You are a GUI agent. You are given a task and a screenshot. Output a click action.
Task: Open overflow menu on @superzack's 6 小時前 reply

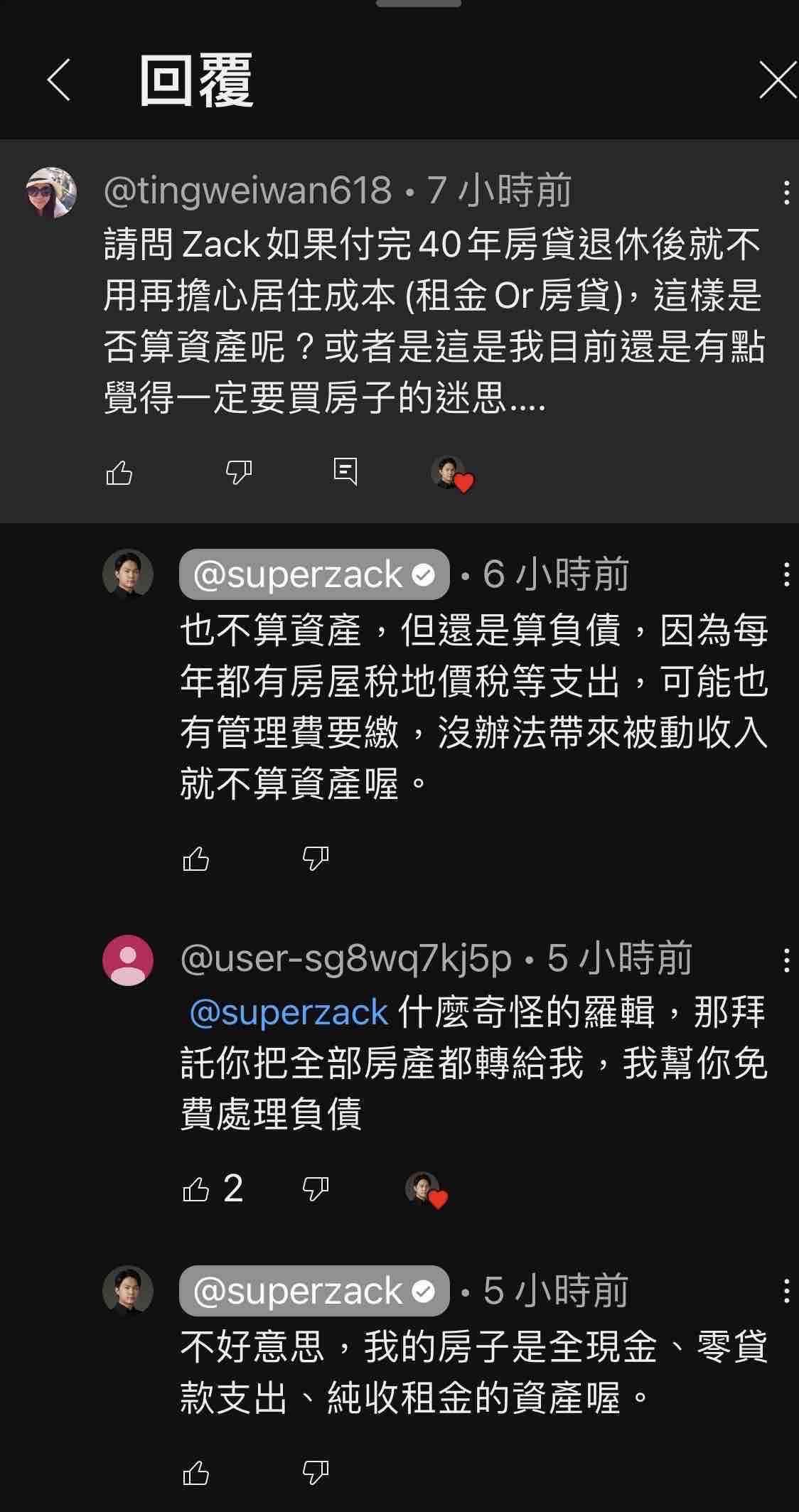[x=785, y=574]
